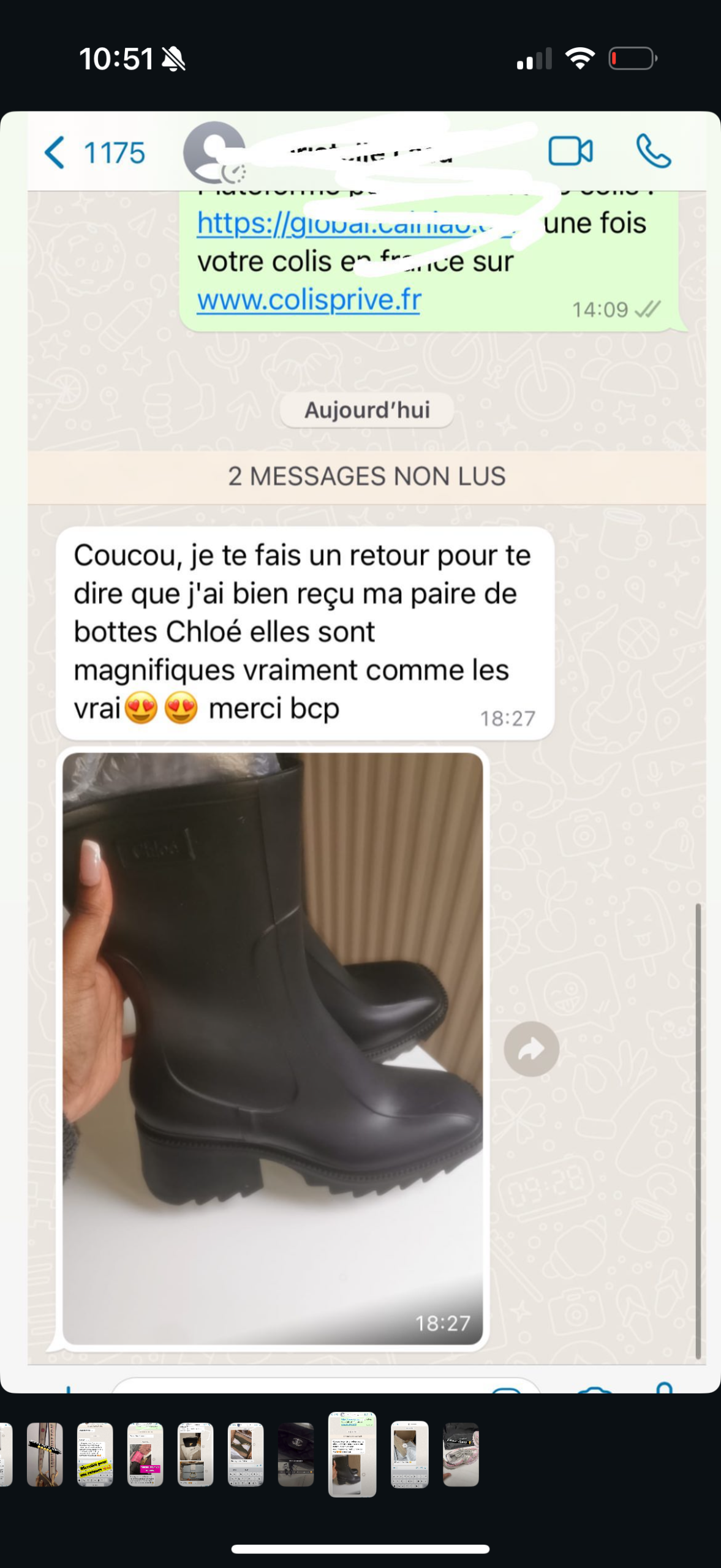This screenshot has width=721, height=1568.
Task: Select the enlarged thumbnail showing black boots
Action: [x=352, y=1455]
